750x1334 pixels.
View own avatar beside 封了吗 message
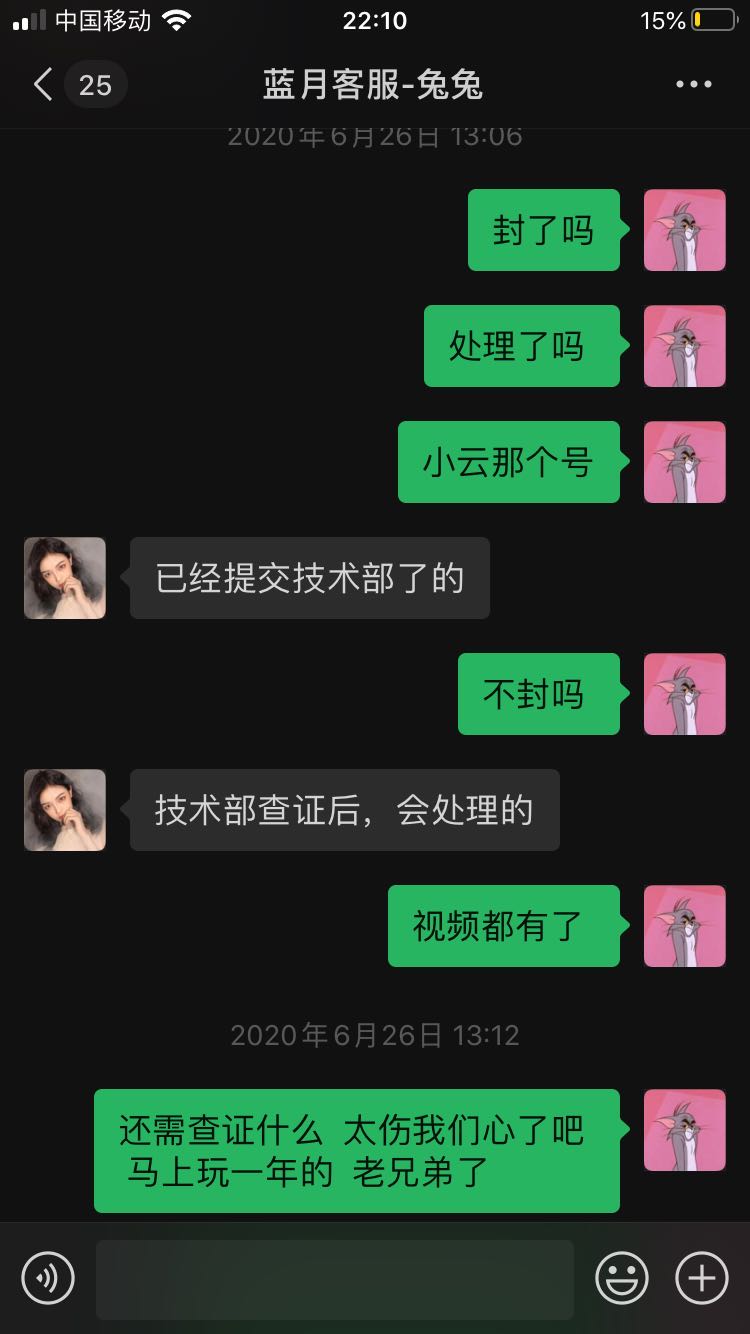pos(685,230)
